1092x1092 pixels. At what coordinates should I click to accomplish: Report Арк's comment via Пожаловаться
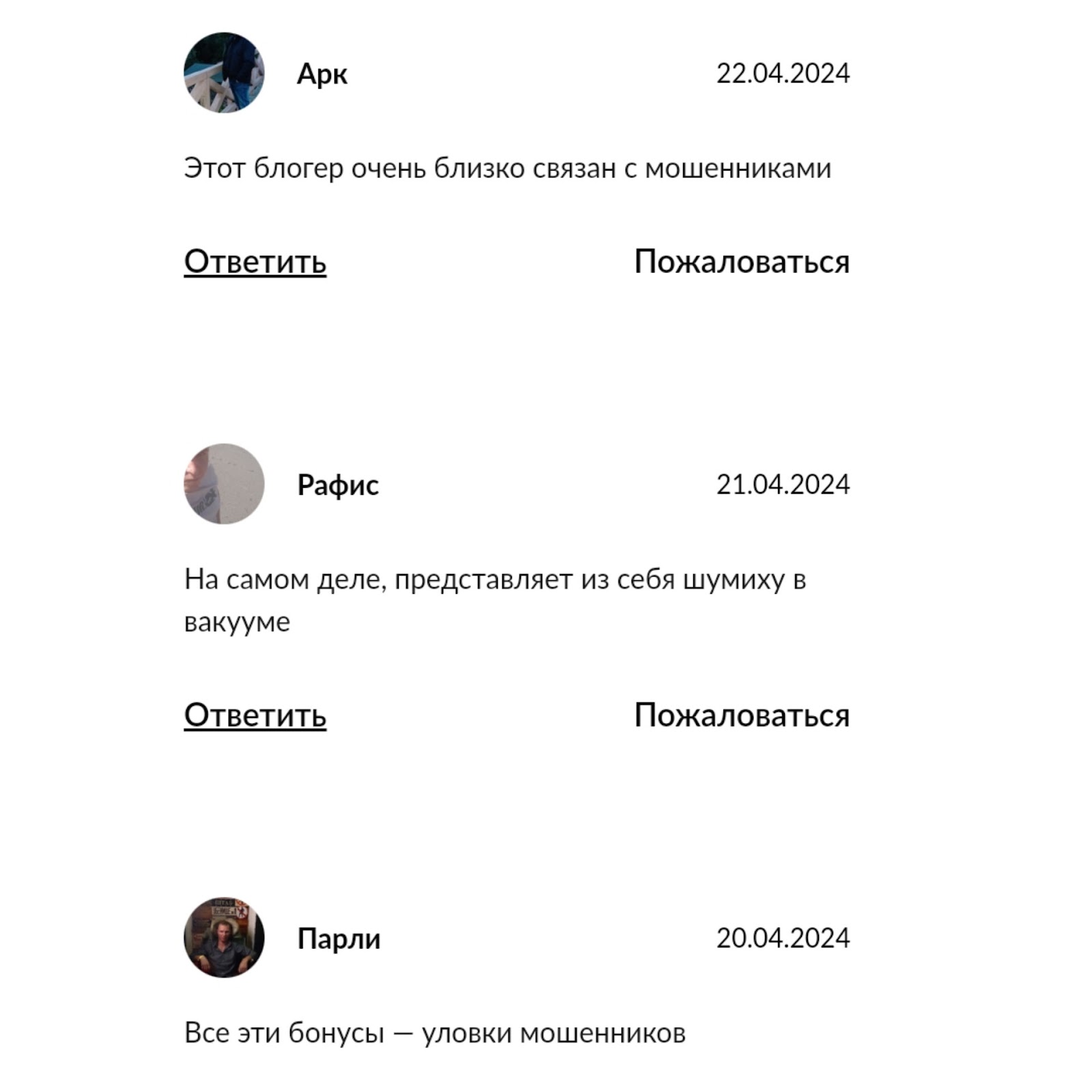741,261
